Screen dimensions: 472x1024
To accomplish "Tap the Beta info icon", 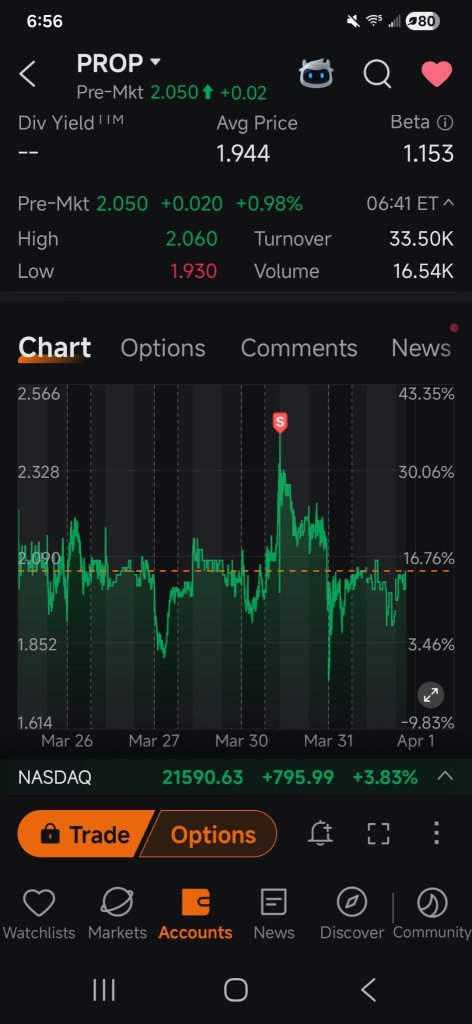I will coord(445,122).
